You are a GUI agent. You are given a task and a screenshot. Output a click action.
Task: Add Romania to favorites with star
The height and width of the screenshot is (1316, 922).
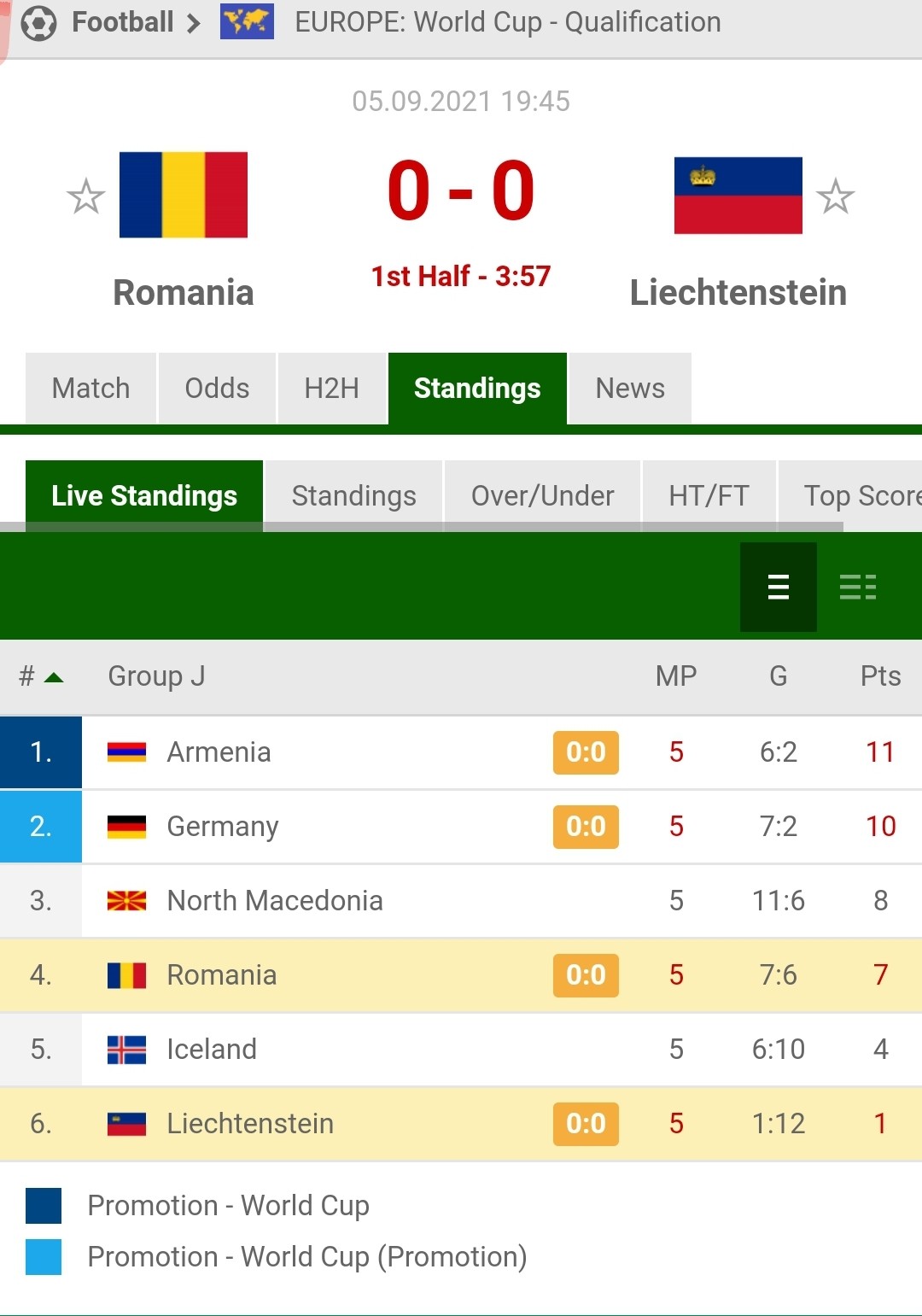point(86,196)
